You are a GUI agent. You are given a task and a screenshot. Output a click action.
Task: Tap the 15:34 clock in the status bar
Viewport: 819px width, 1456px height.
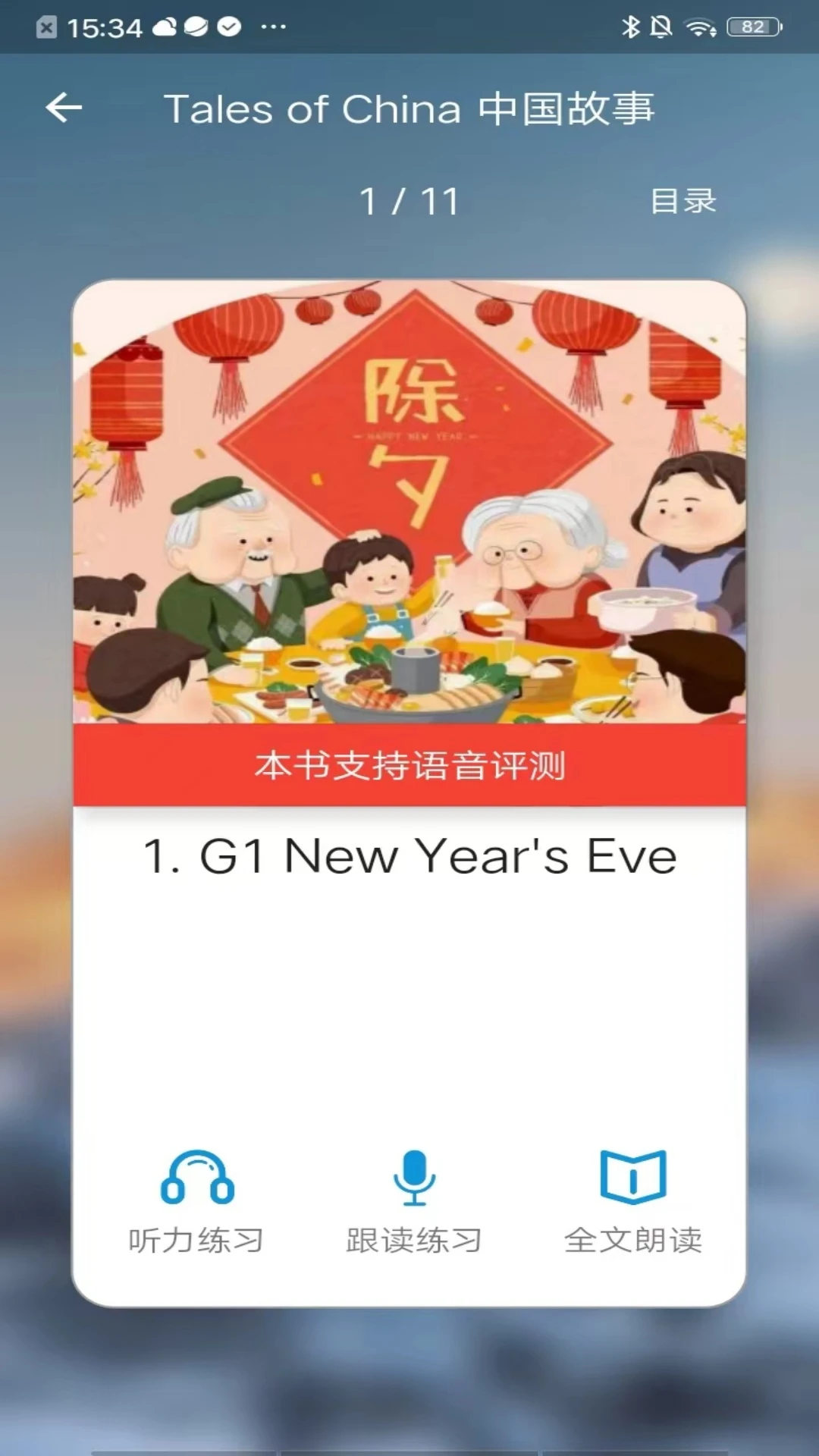coord(105,28)
